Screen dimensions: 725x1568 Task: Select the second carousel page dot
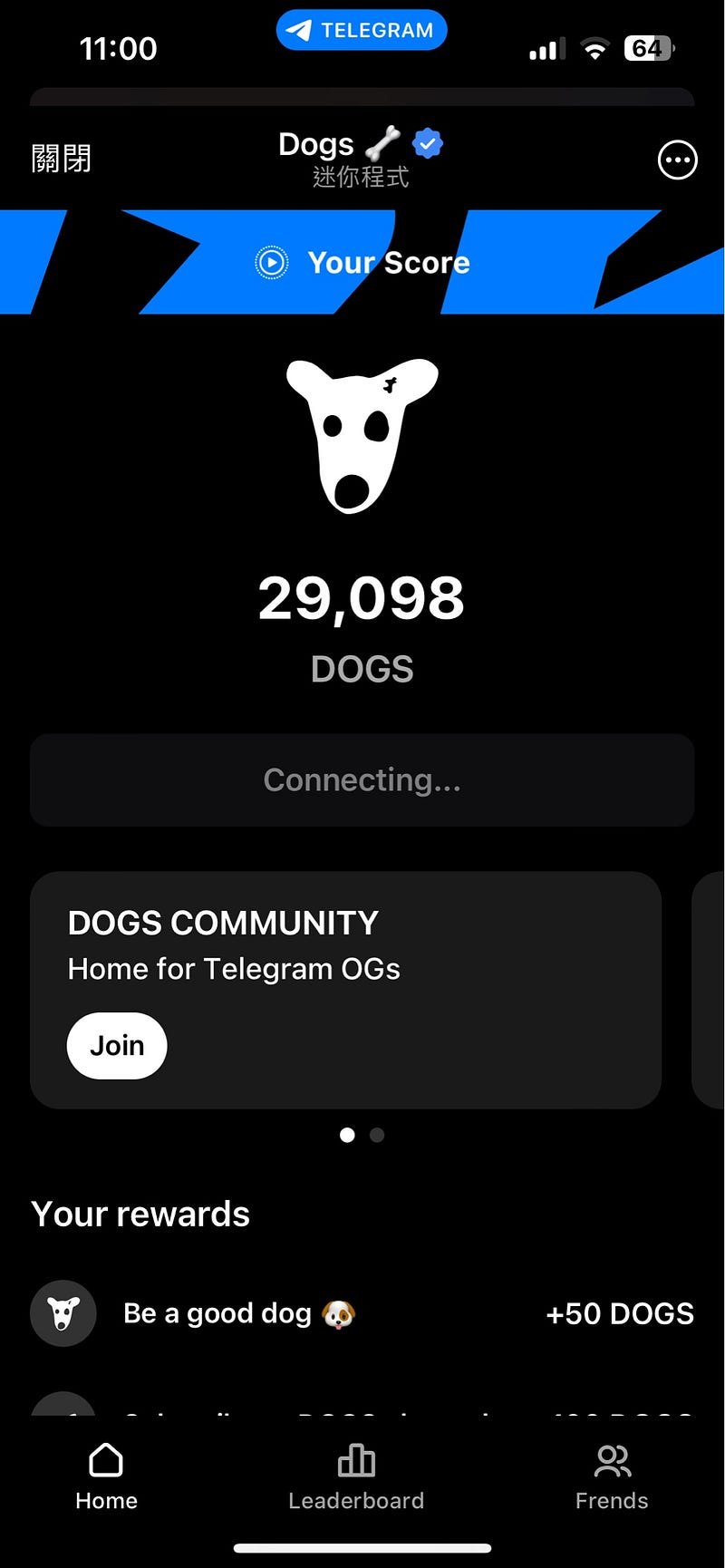click(377, 1135)
